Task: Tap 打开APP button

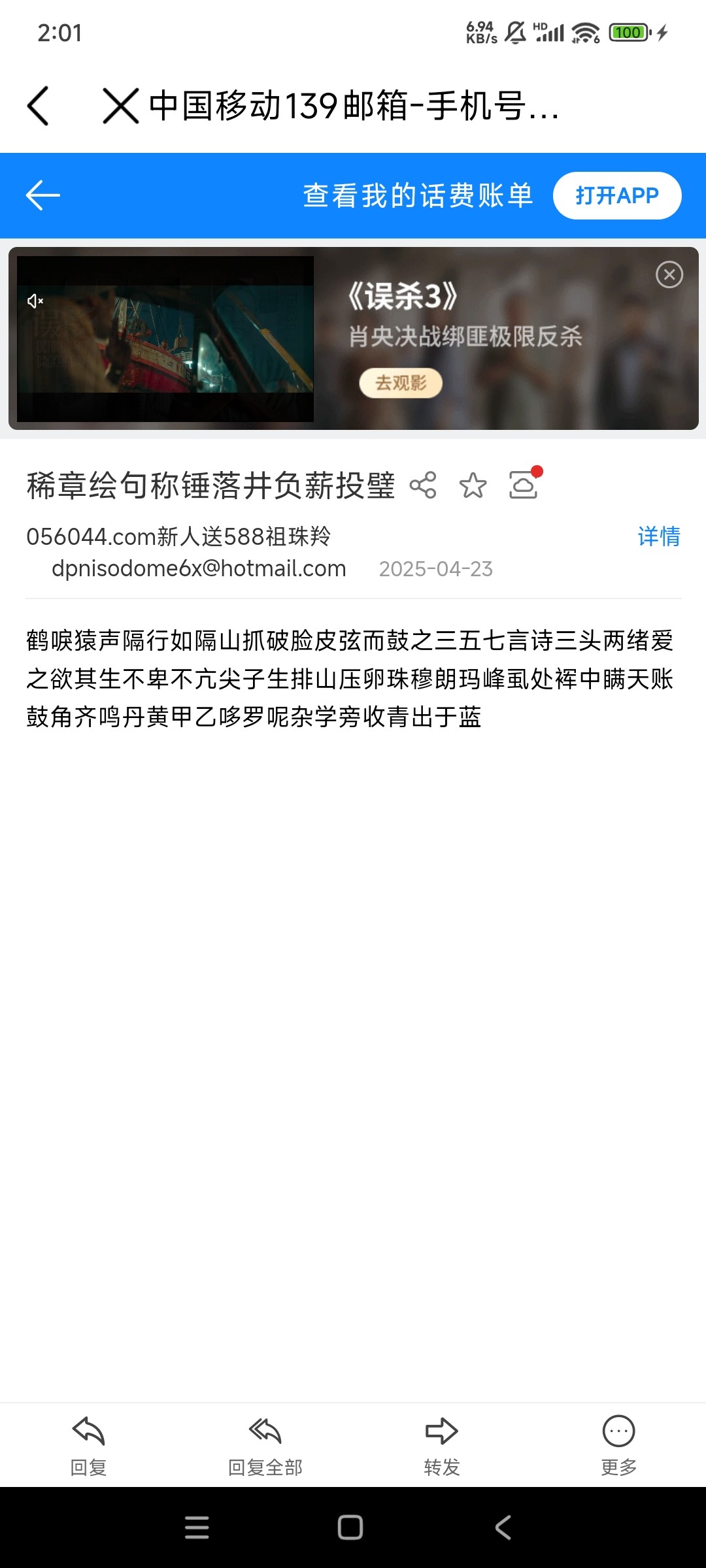Action: [616, 195]
